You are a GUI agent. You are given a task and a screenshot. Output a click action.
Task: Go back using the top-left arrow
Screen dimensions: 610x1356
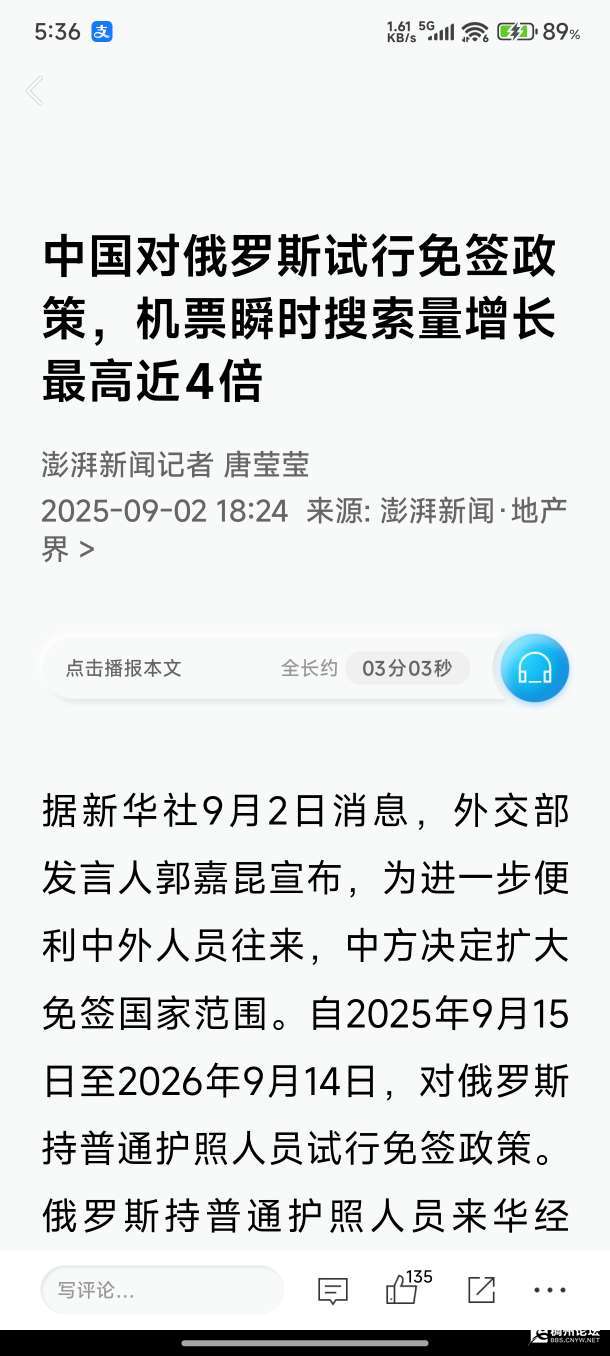35,92
